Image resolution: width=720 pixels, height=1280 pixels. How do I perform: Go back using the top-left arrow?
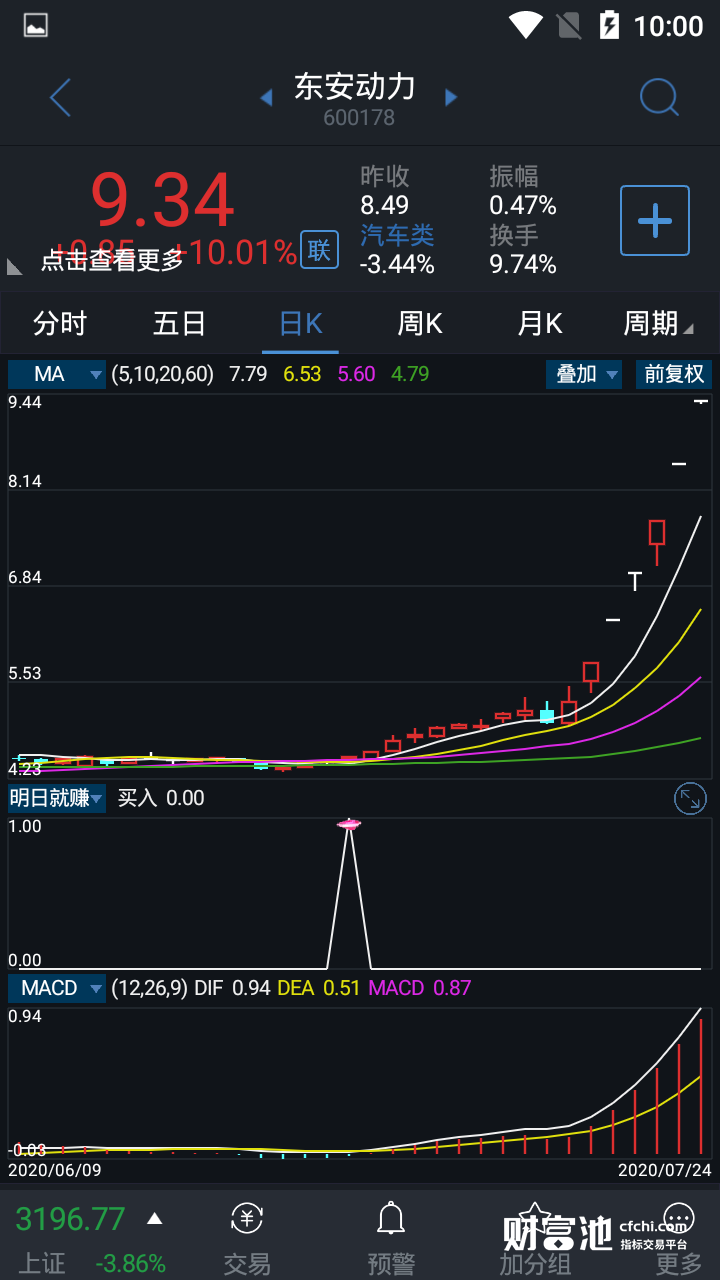61,98
